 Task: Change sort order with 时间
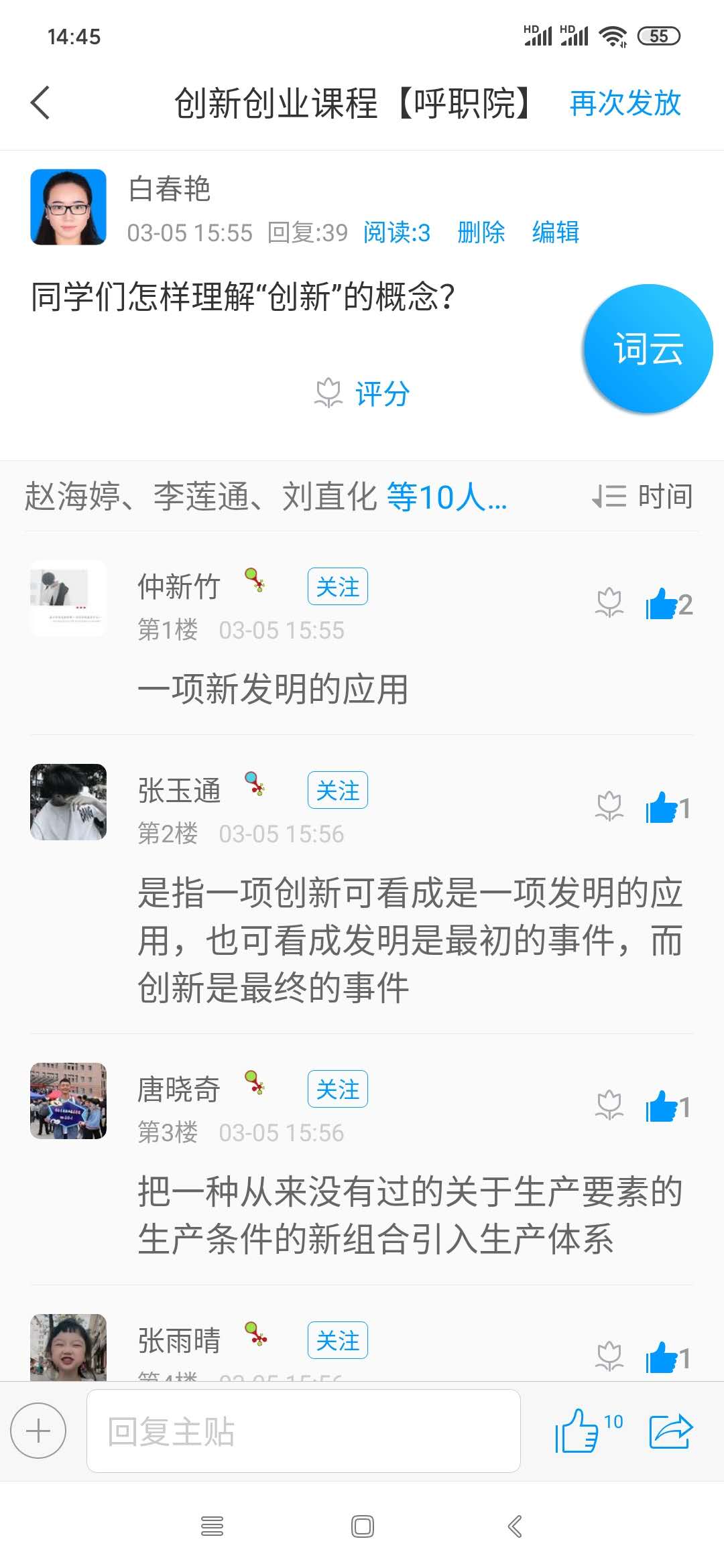point(644,497)
